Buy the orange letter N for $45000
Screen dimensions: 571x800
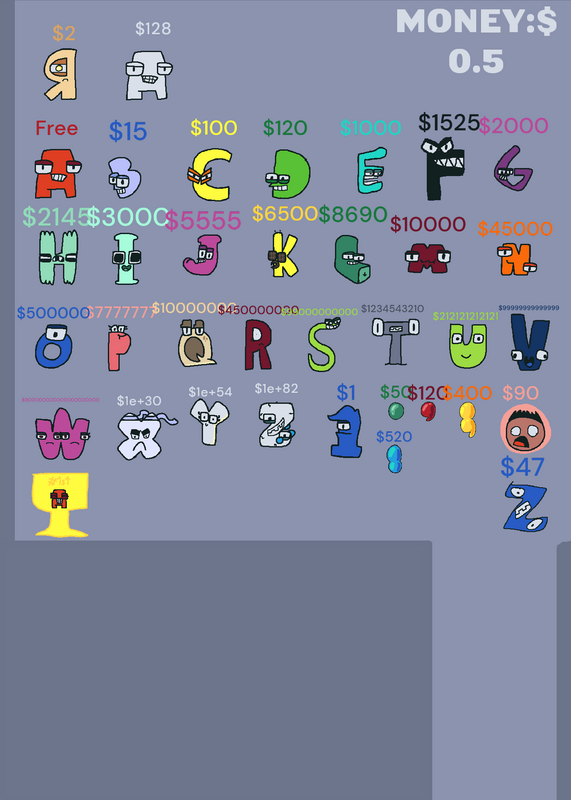[x=516, y=259]
